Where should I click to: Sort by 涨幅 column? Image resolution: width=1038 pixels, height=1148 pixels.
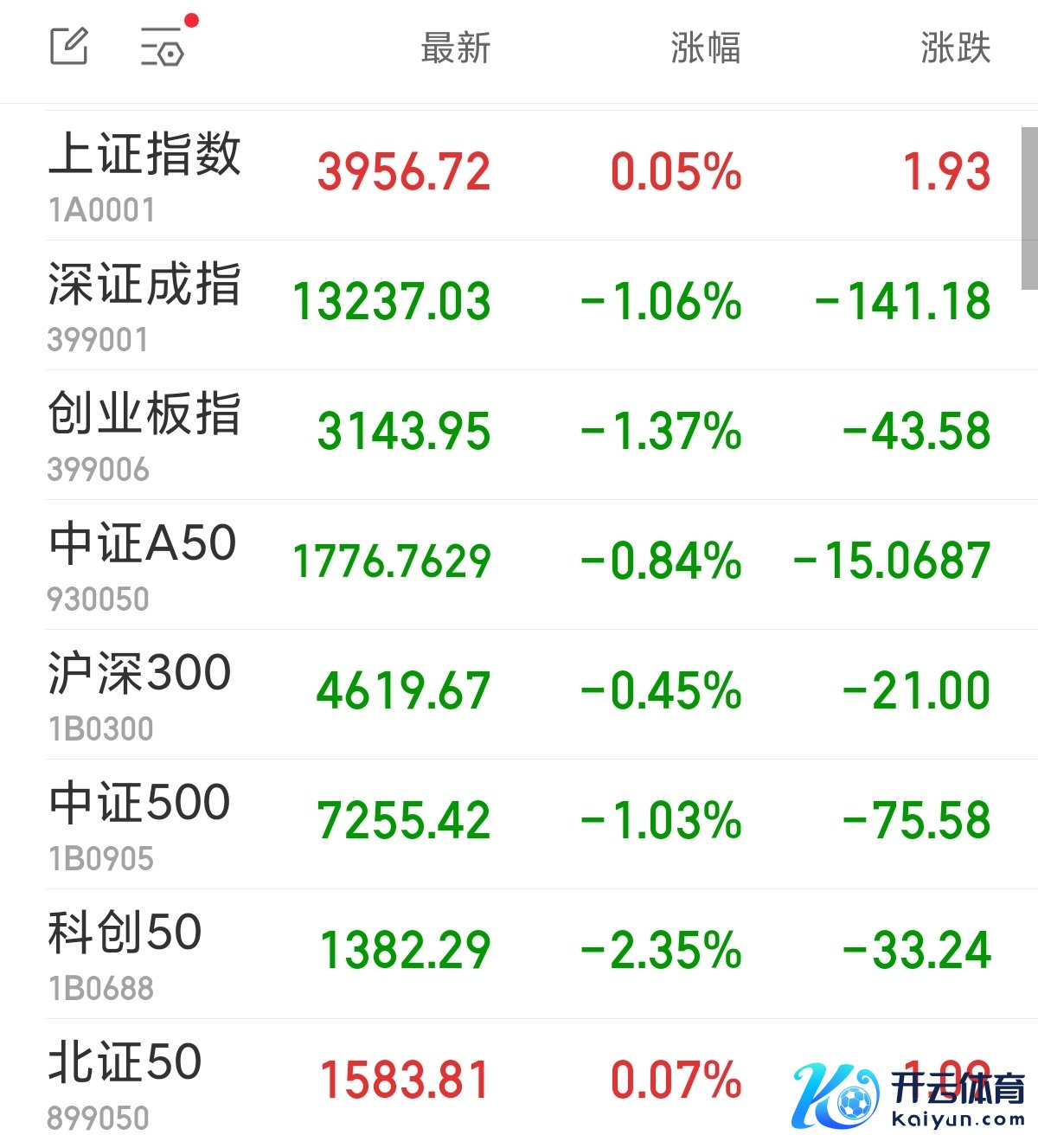point(705,48)
